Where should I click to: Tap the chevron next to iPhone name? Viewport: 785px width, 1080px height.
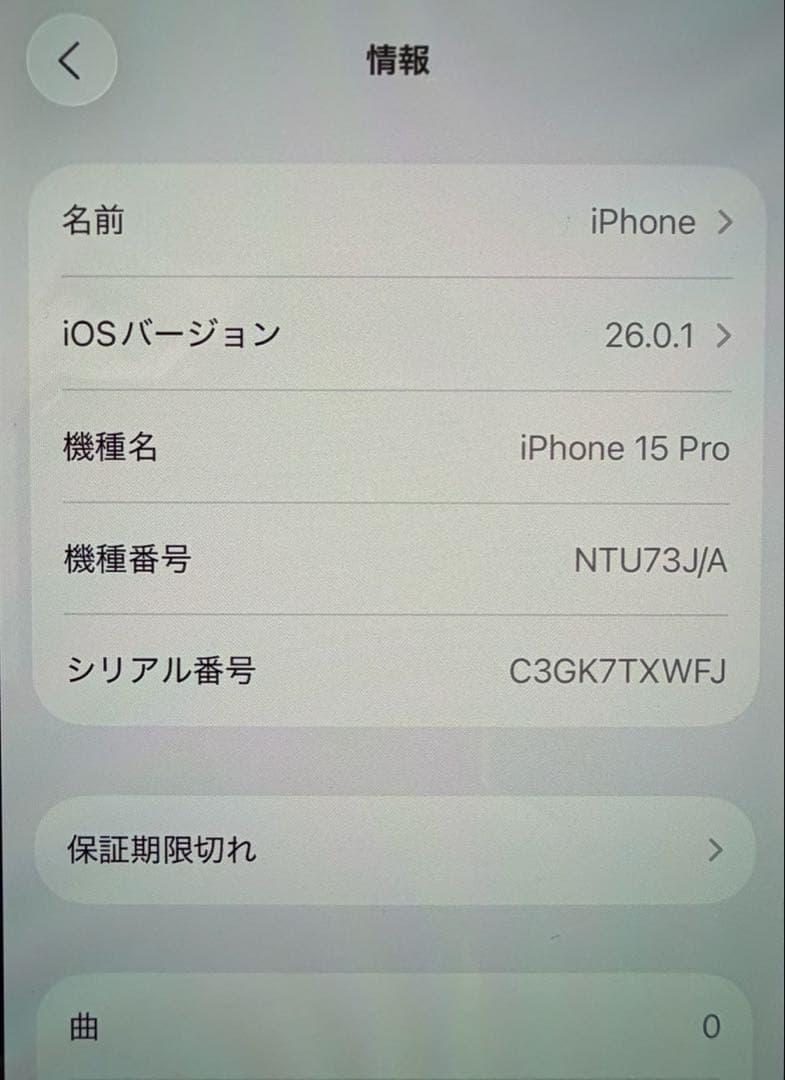click(728, 223)
